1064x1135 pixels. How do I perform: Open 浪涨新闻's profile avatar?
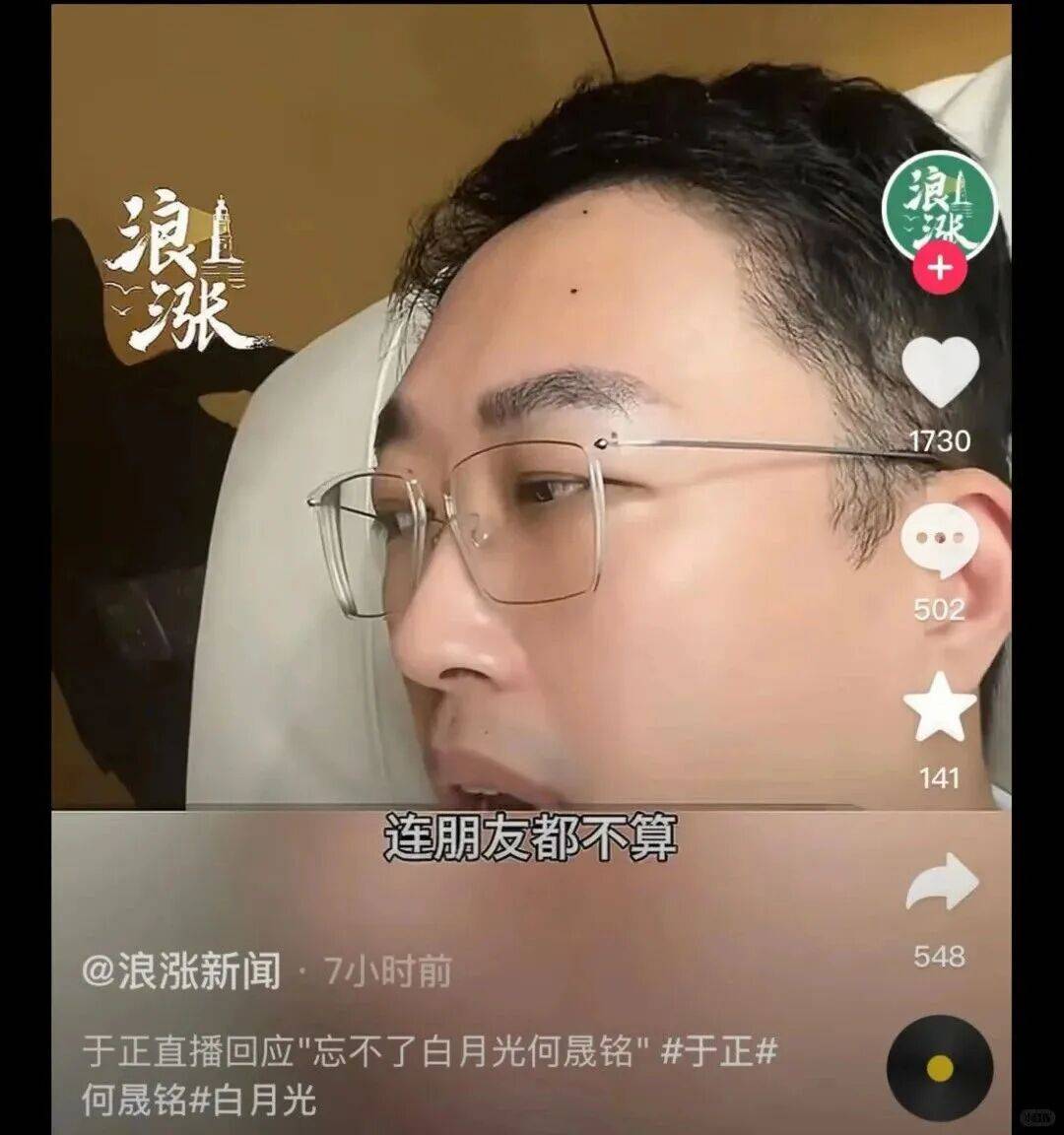pyautogui.click(x=938, y=205)
